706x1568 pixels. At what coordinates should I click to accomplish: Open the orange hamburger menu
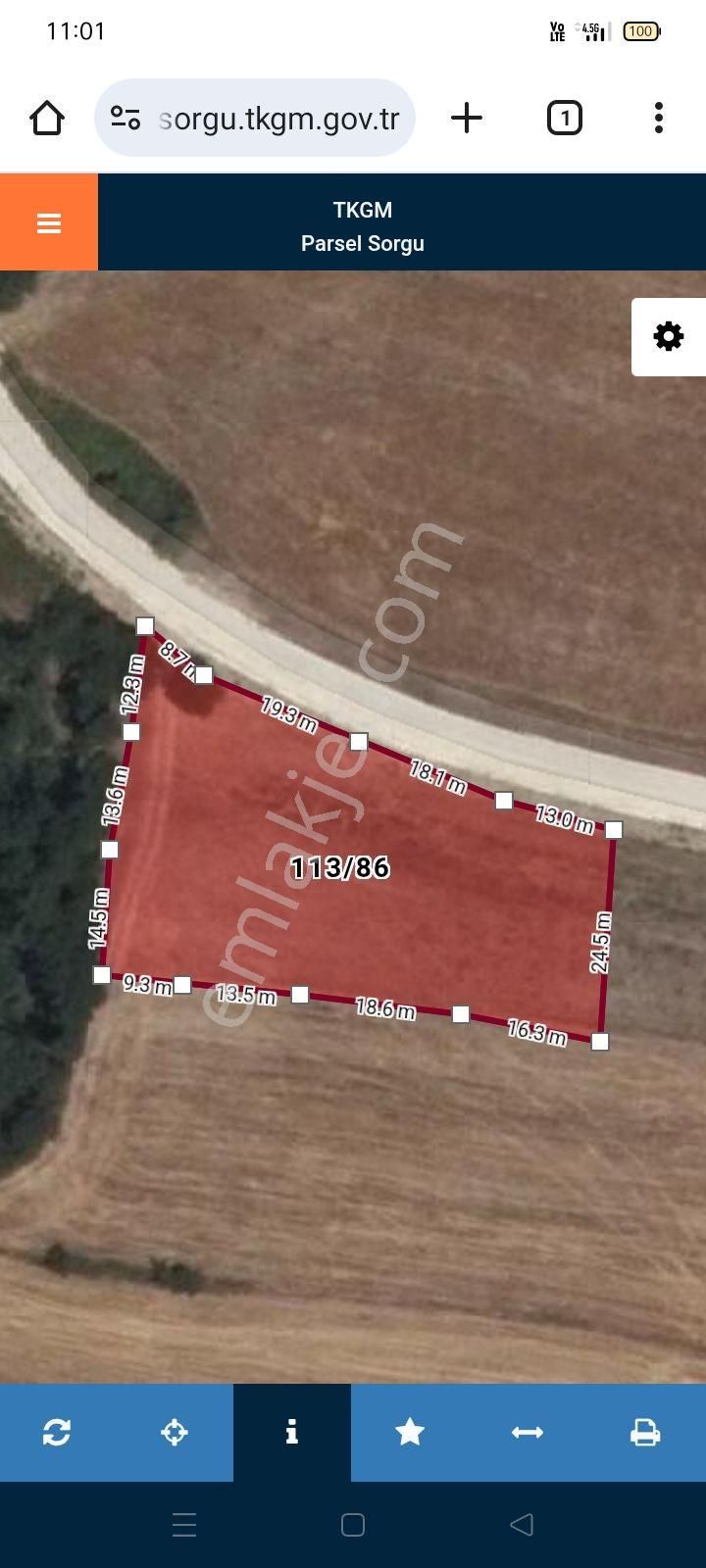[49, 222]
